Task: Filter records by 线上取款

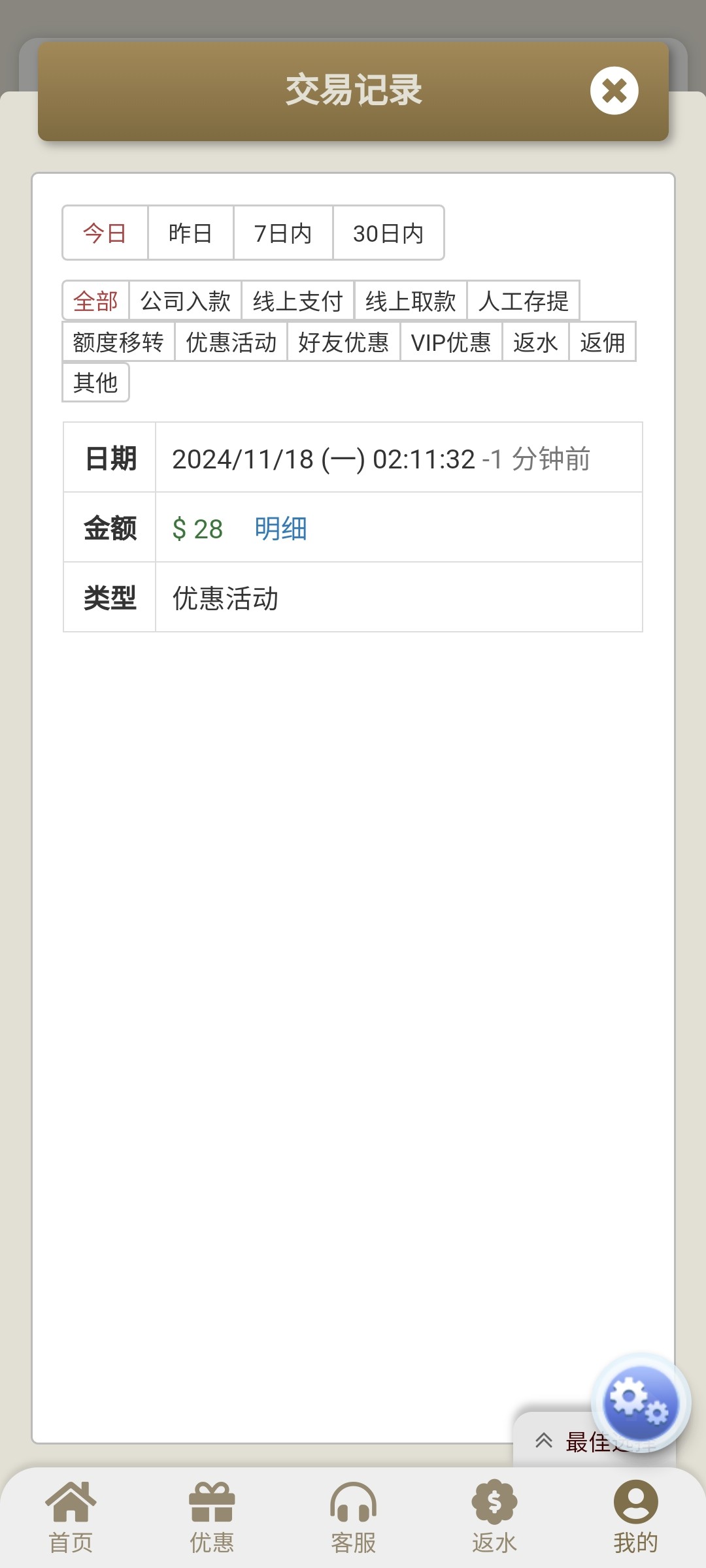Action: pos(411,301)
